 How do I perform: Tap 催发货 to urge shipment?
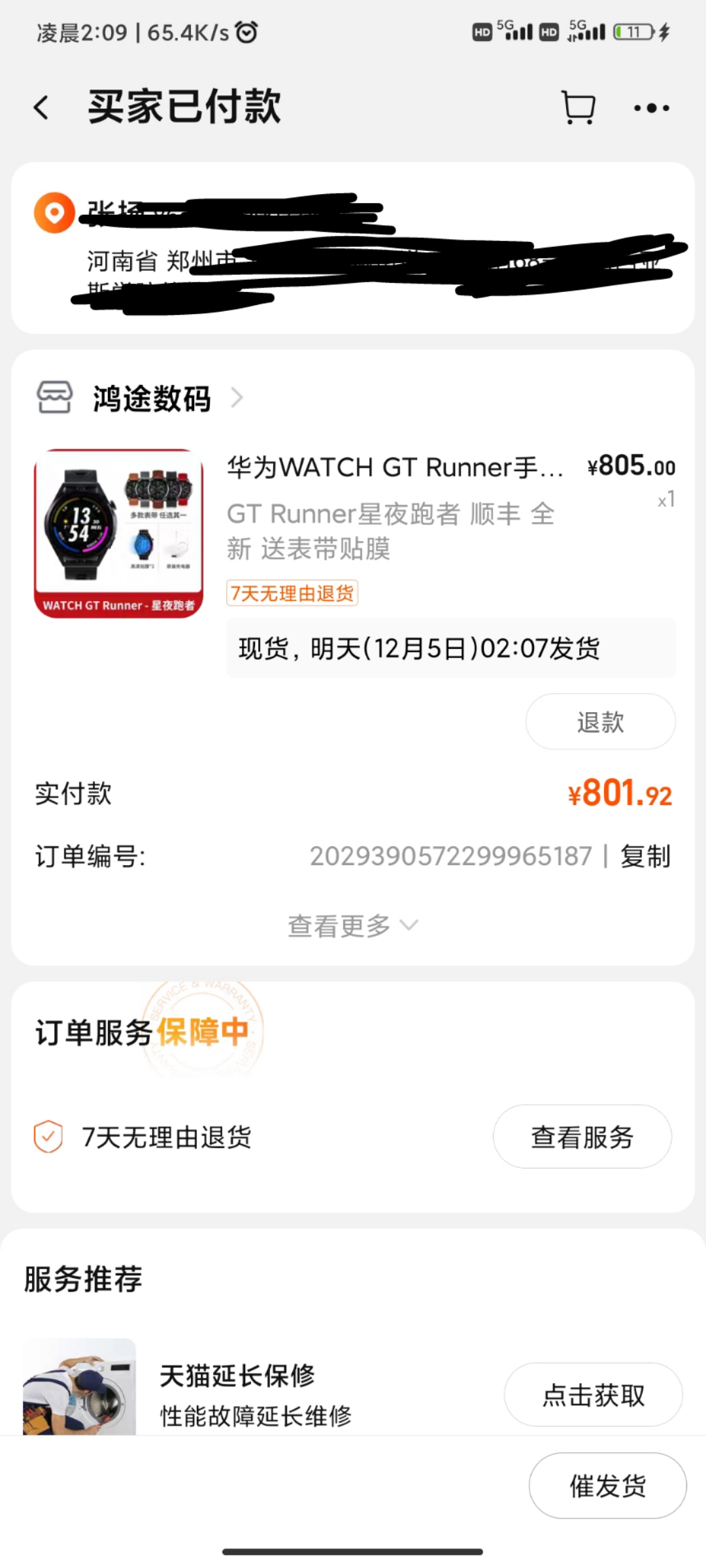(x=607, y=1486)
